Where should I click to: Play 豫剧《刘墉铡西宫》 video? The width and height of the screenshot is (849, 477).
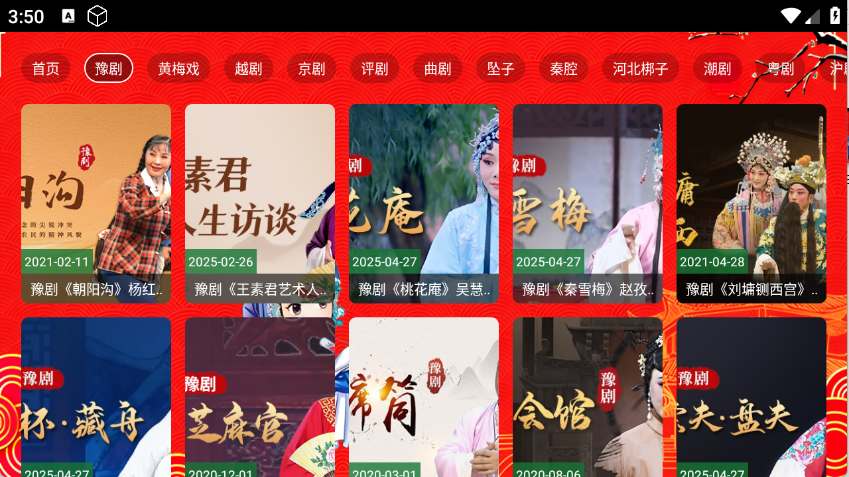tap(752, 203)
